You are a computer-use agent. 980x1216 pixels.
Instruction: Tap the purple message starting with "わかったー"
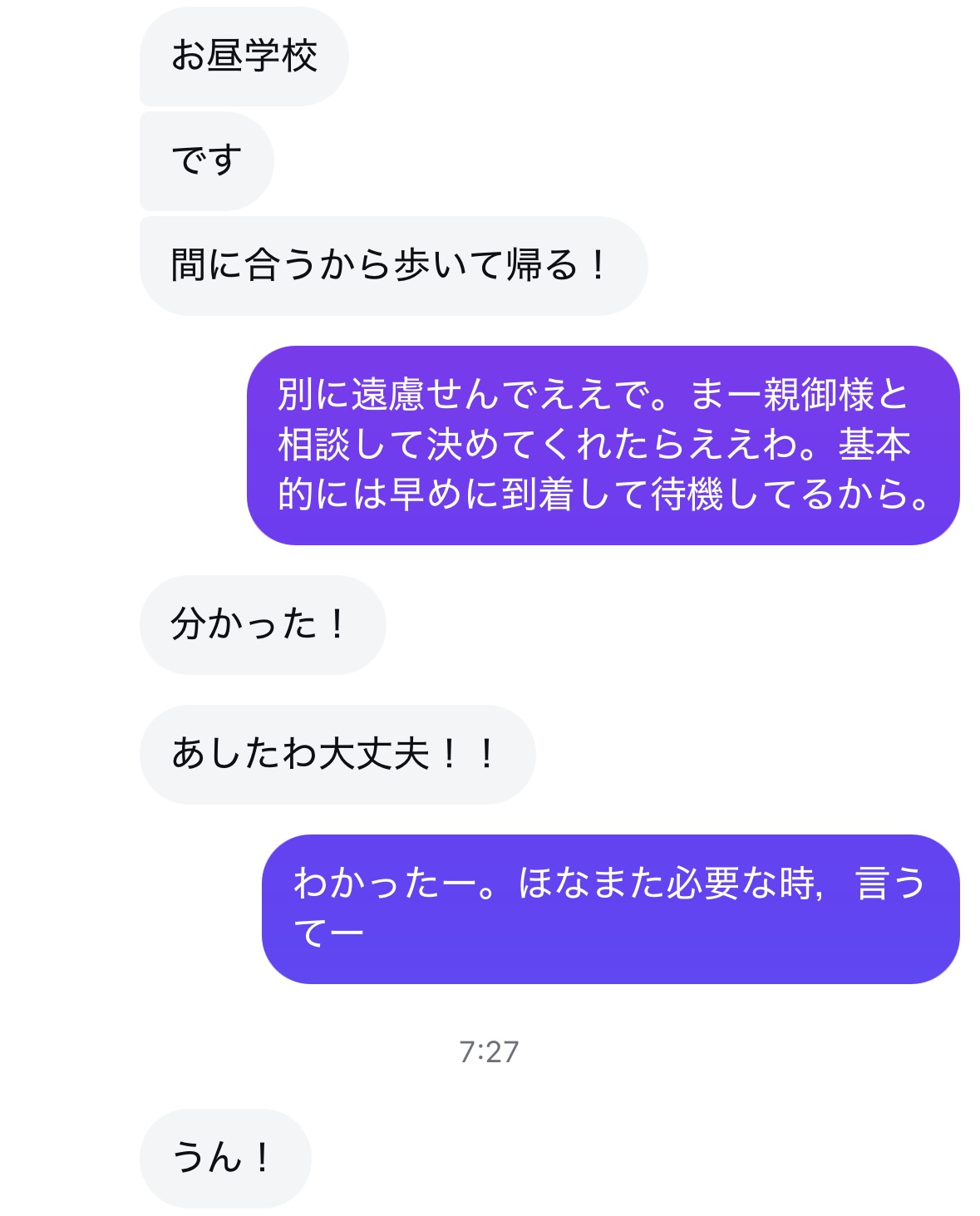610,908
